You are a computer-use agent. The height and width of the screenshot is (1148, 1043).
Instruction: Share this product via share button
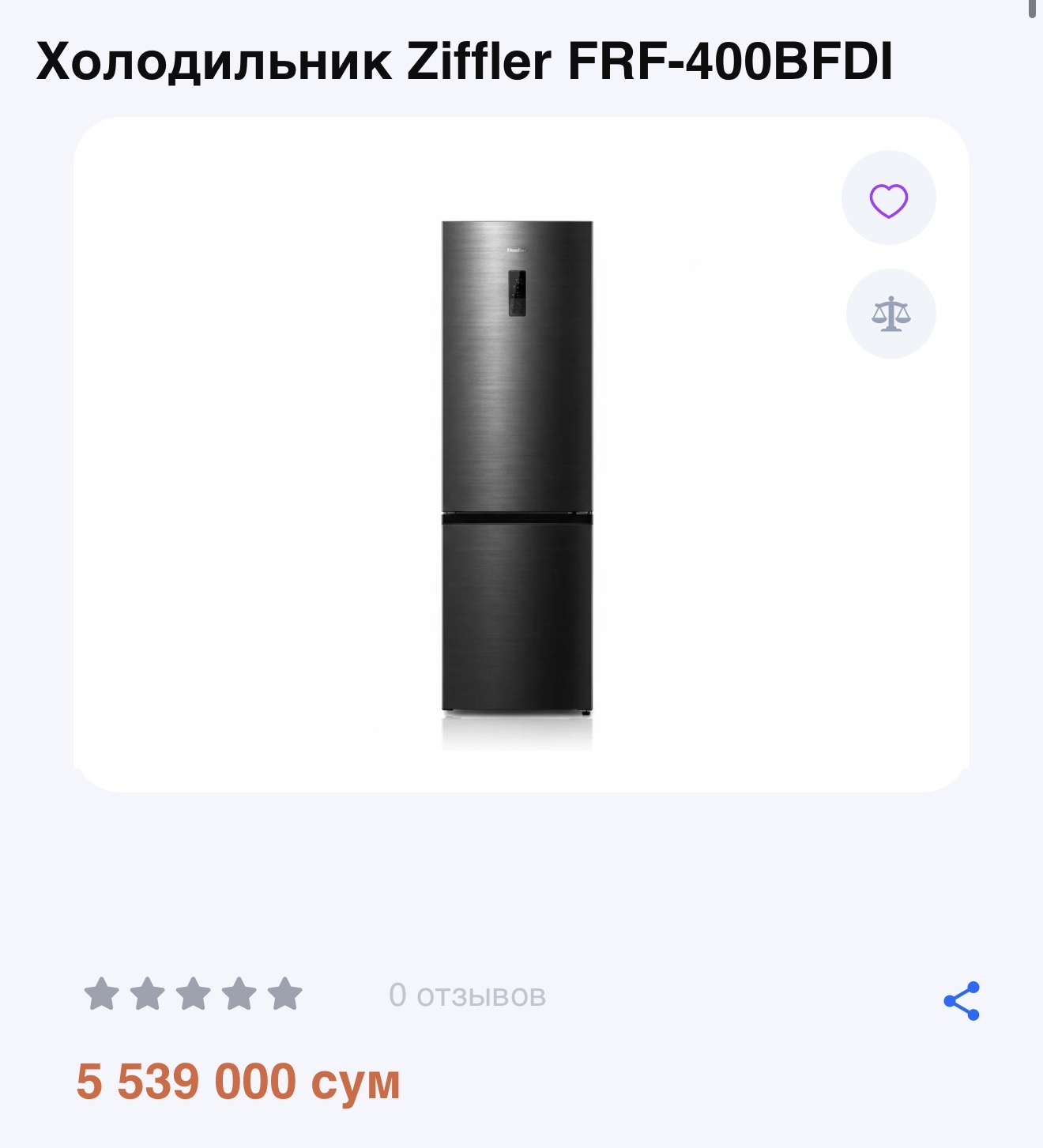pos(961,1000)
